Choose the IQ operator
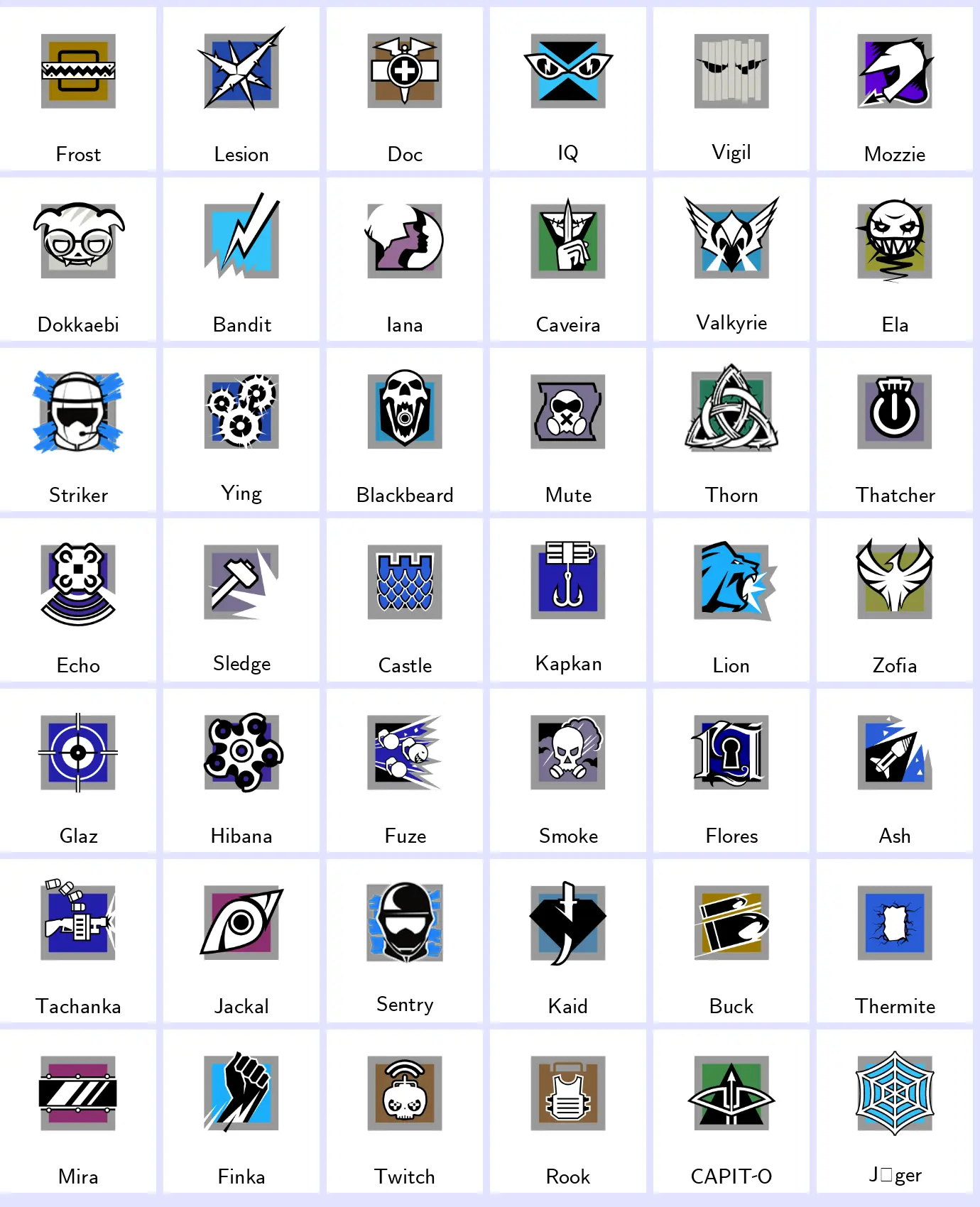Viewport: 980px width, 1207px height. [568, 89]
